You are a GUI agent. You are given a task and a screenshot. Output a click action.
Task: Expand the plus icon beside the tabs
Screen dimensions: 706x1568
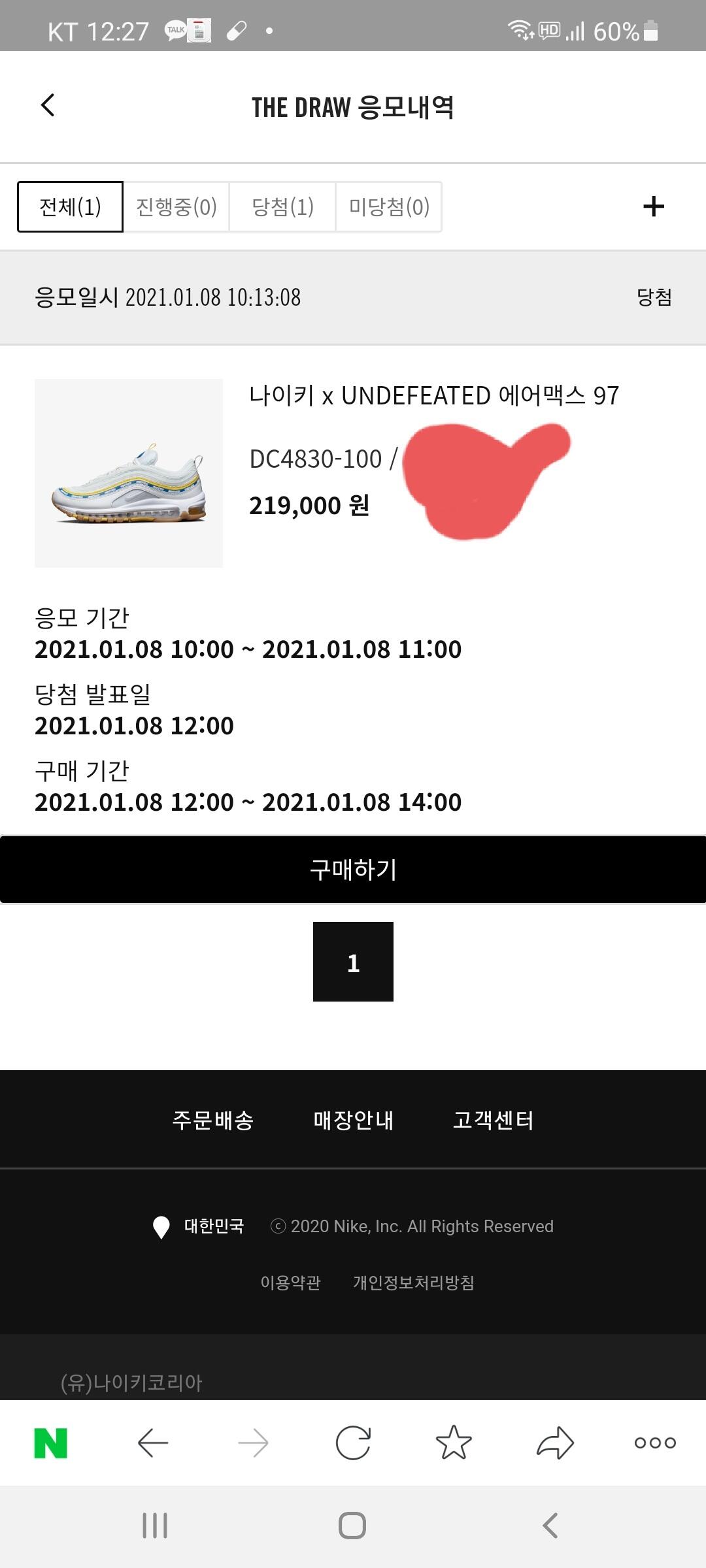653,207
